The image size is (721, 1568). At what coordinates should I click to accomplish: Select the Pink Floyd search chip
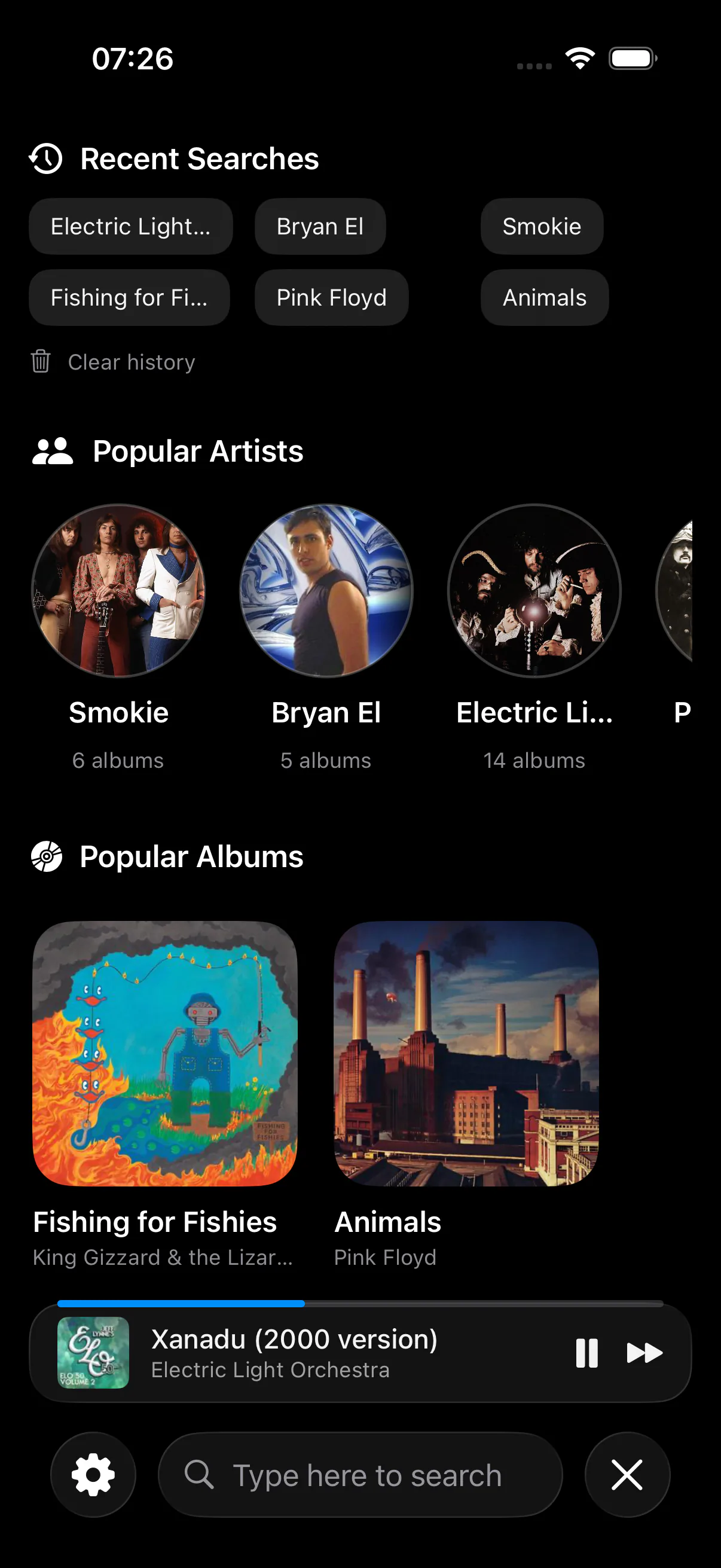click(x=331, y=298)
